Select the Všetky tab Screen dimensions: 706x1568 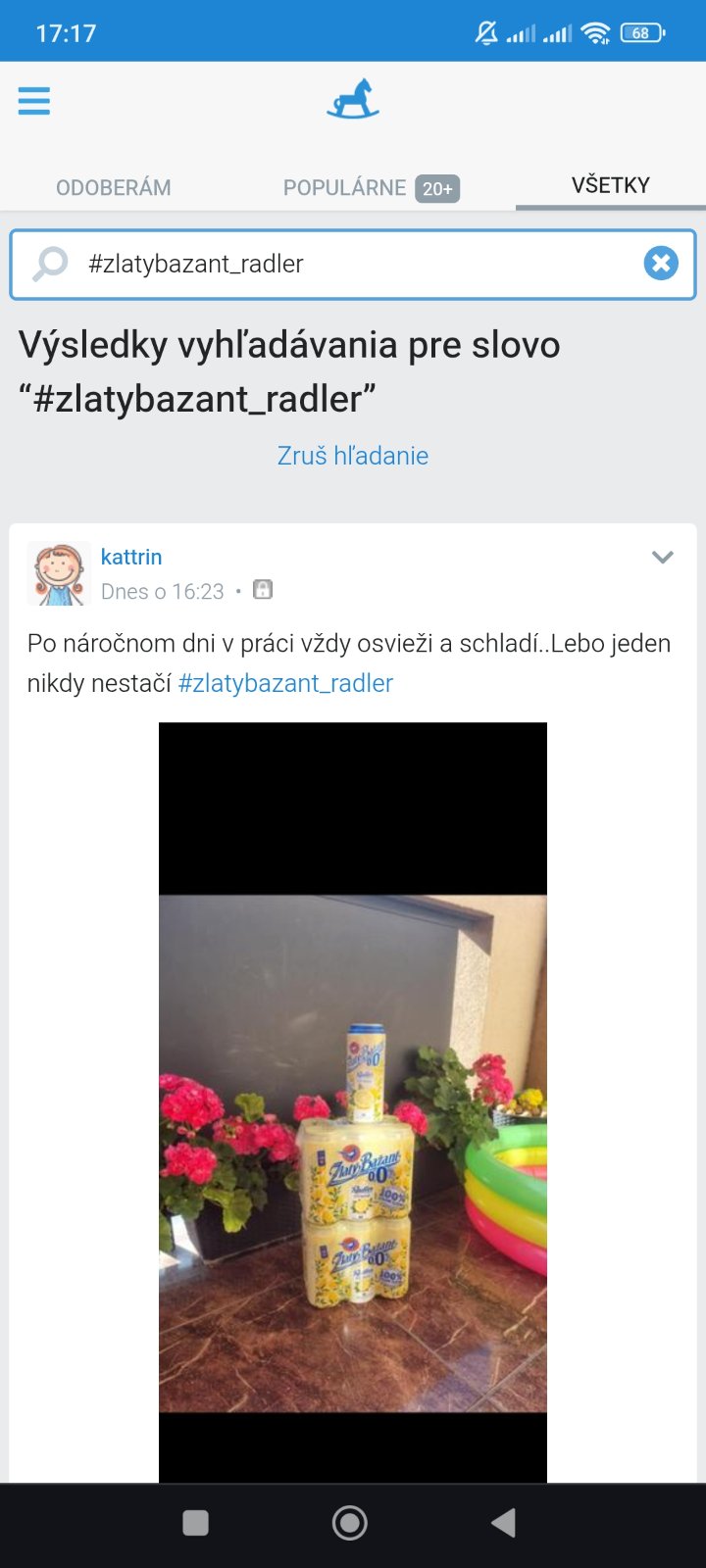click(611, 185)
